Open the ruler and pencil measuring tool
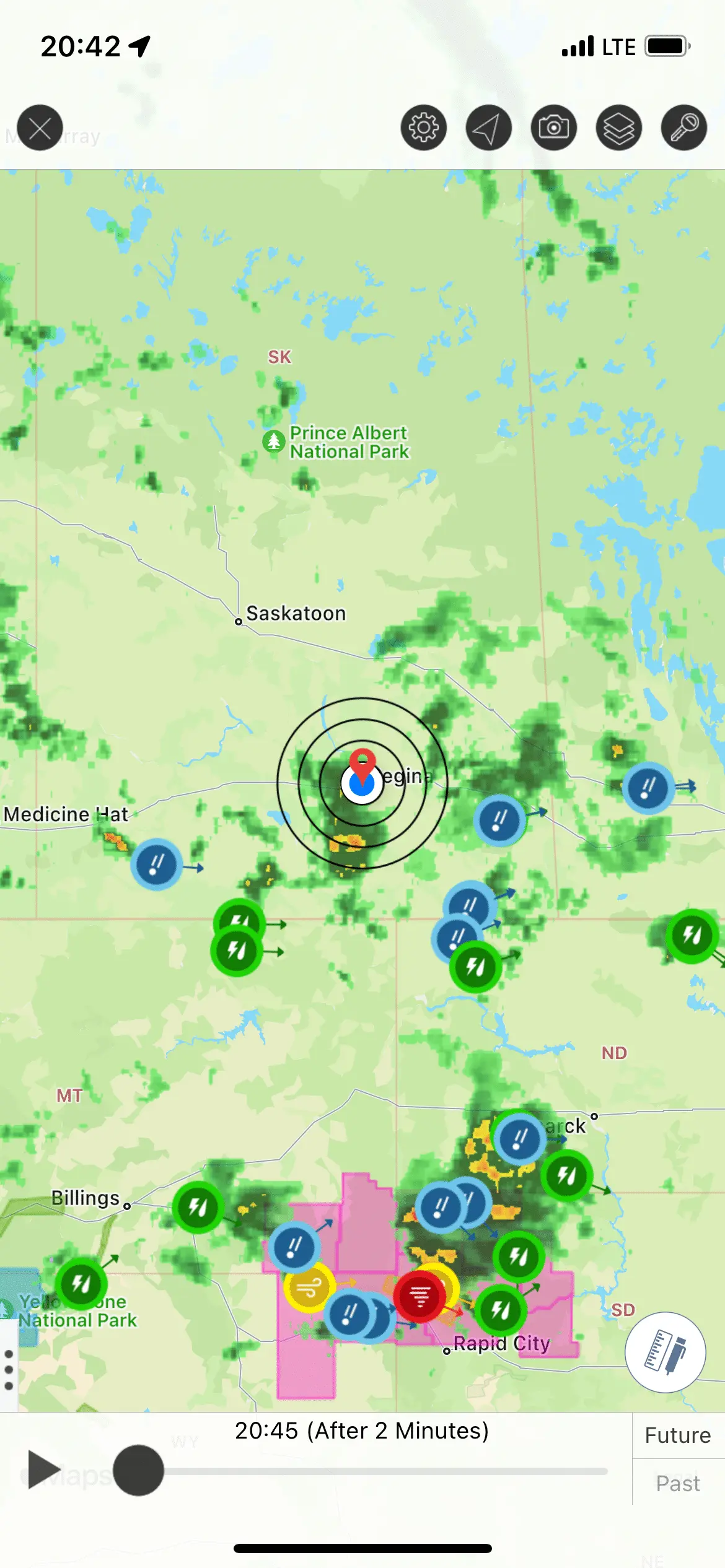The width and height of the screenshot is (725, 1568). tap(665, 1352)
